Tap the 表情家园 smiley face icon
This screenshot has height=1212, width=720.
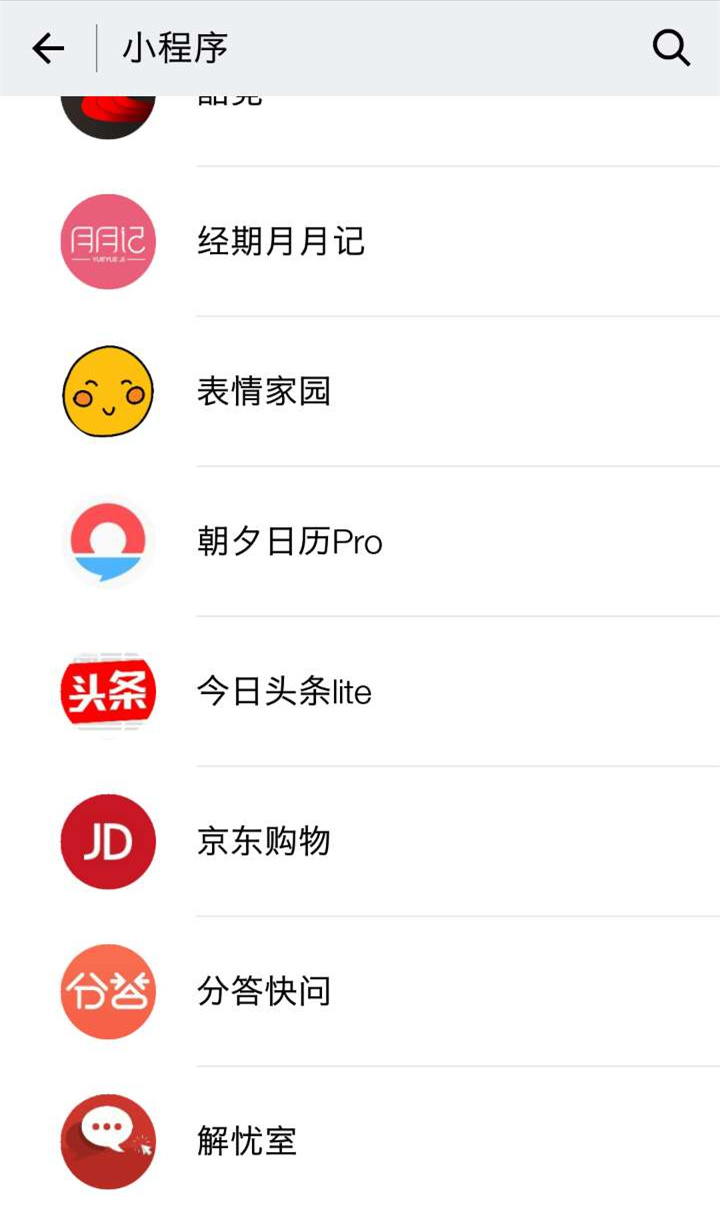point(108,391)
